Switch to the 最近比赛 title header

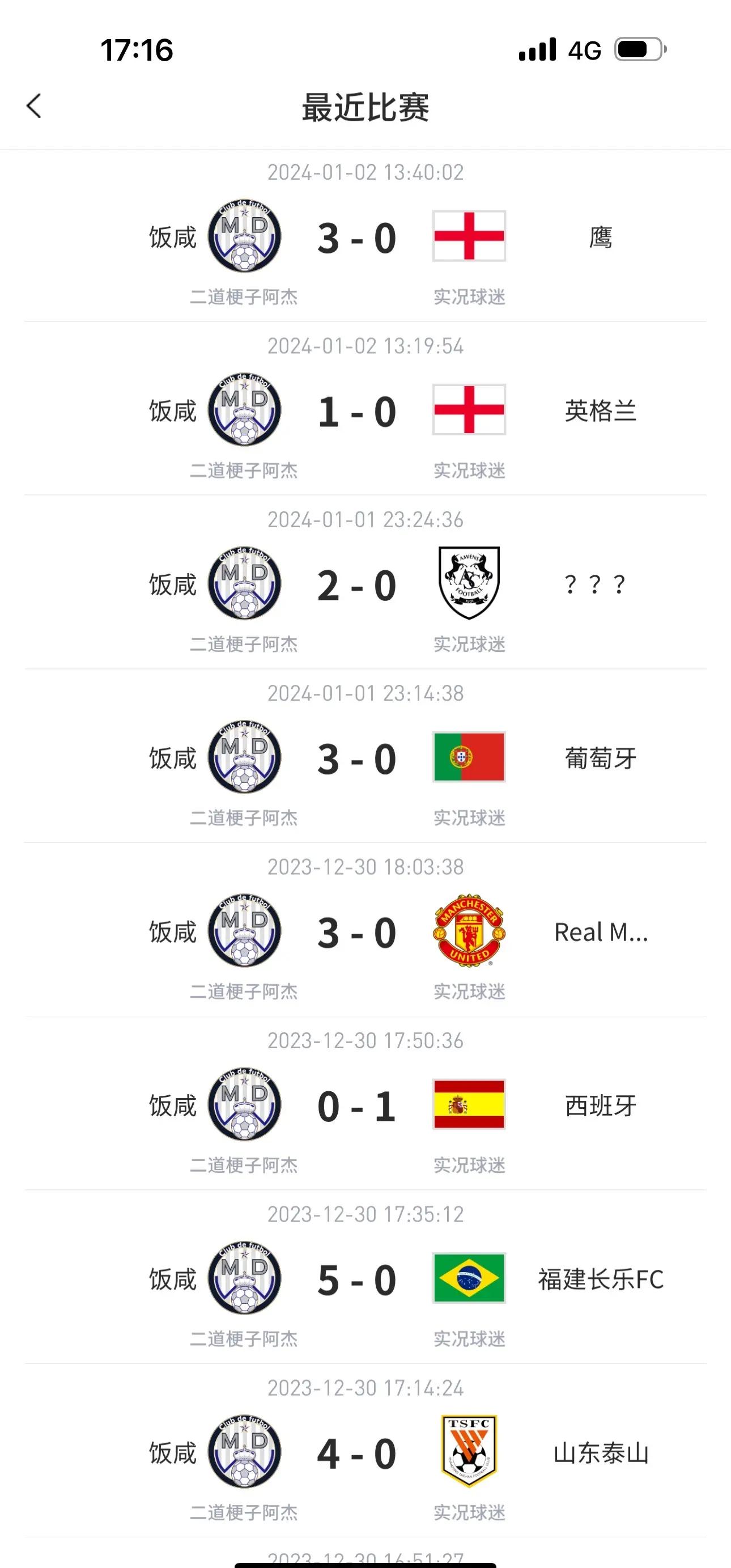[365, 107]
